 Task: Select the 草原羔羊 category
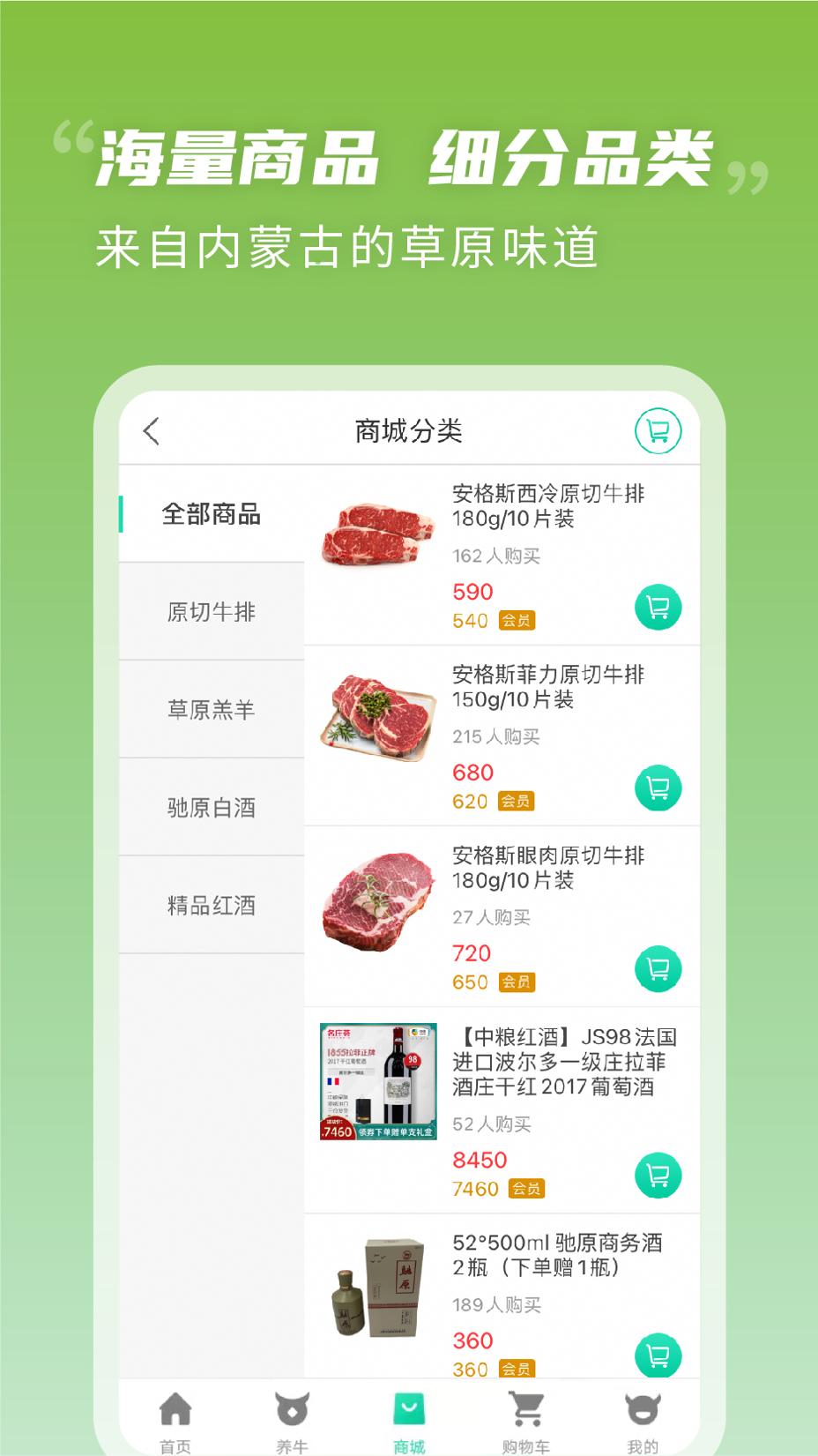(x=211, y=710)
